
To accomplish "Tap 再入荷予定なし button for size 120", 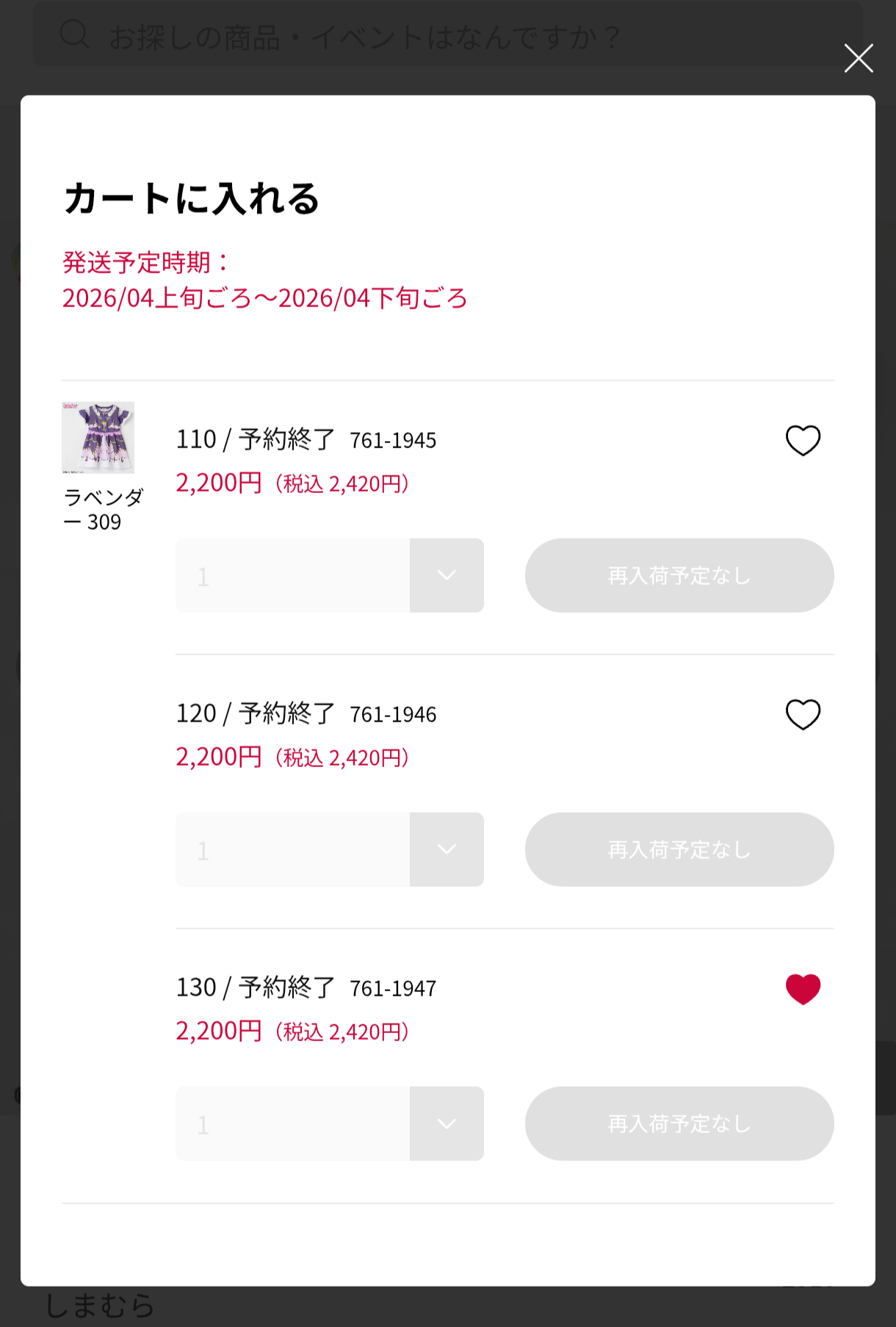I will click(x=679, y=849).
